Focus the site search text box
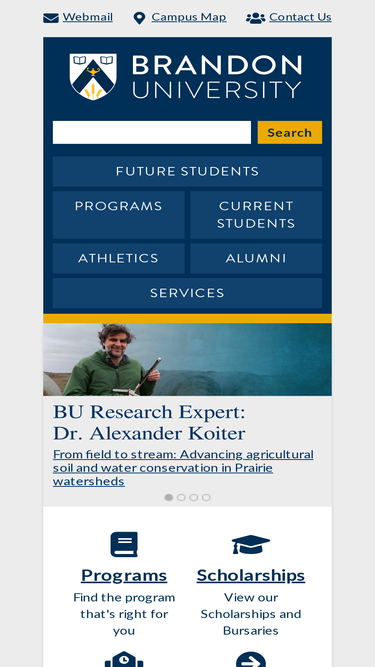 coord(152,132)
